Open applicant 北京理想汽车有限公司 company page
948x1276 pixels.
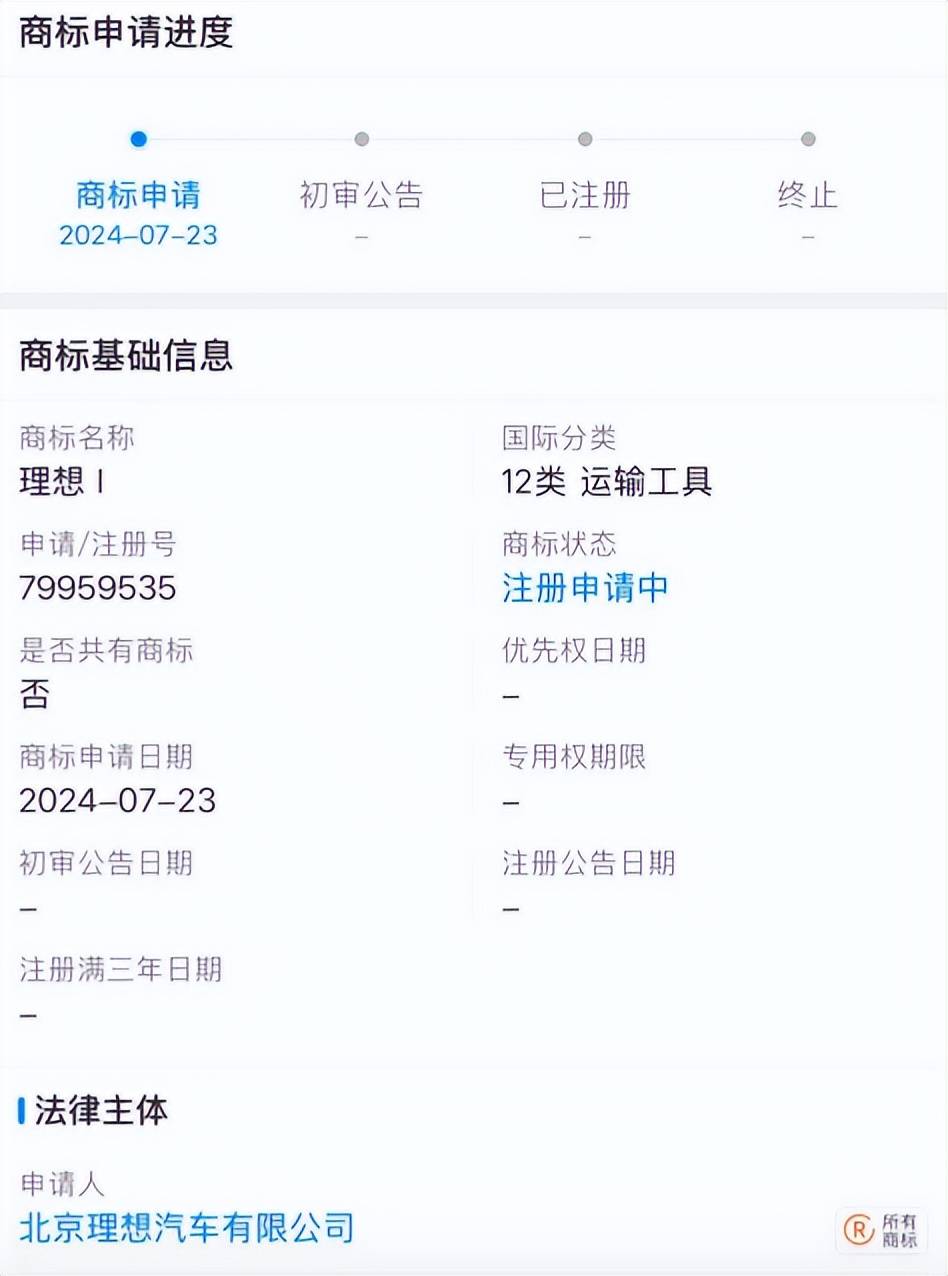pos(187,1226)
